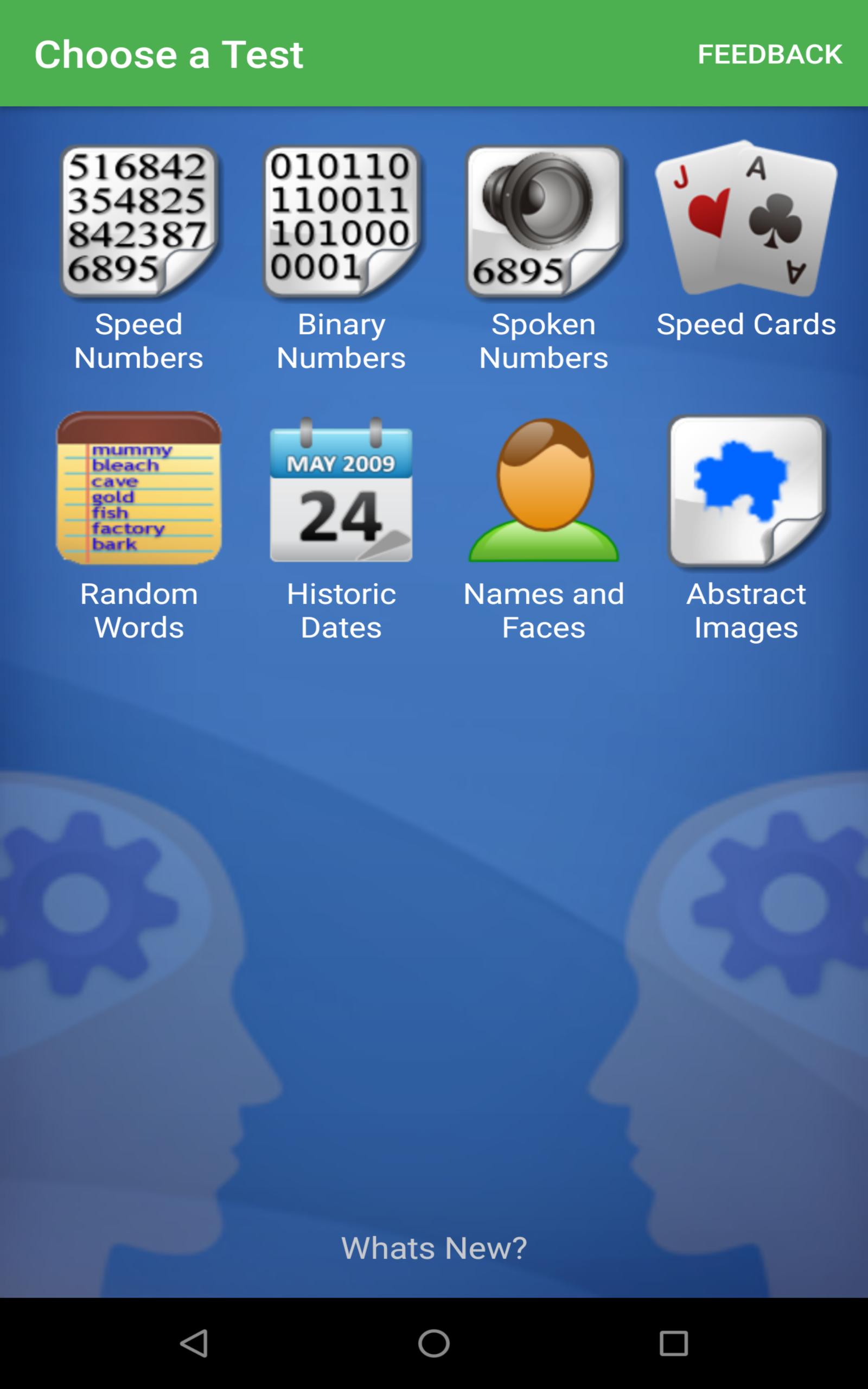Open the FEEDBACK link
This screenshot has width=868, height=1389.
770,54
